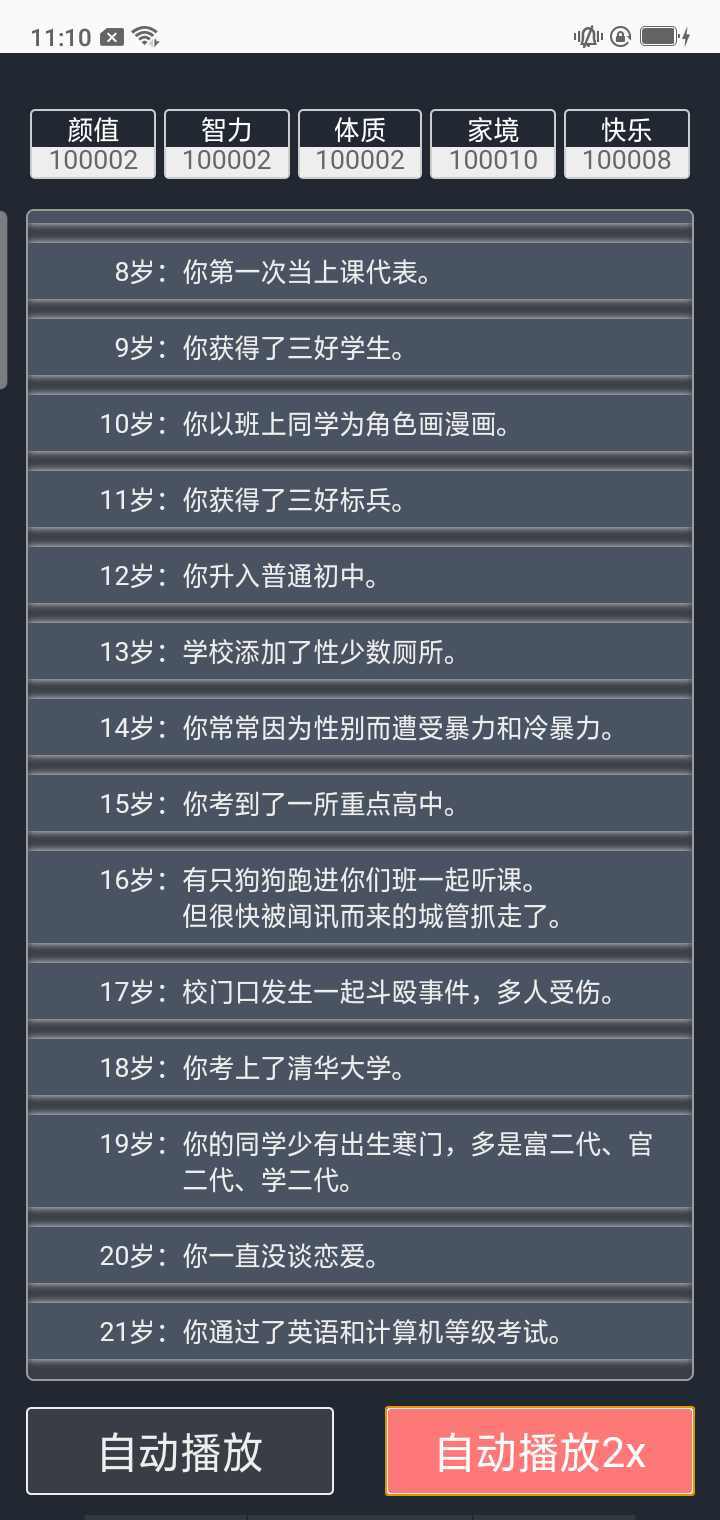
Task: Tap the 自动播放 button
Action: pos(180,1451)
